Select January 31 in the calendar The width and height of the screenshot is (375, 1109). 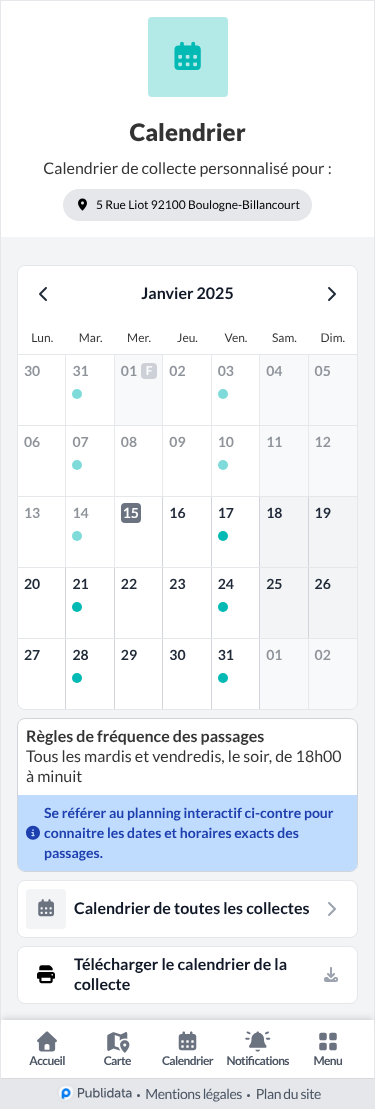tap(236, 673)
